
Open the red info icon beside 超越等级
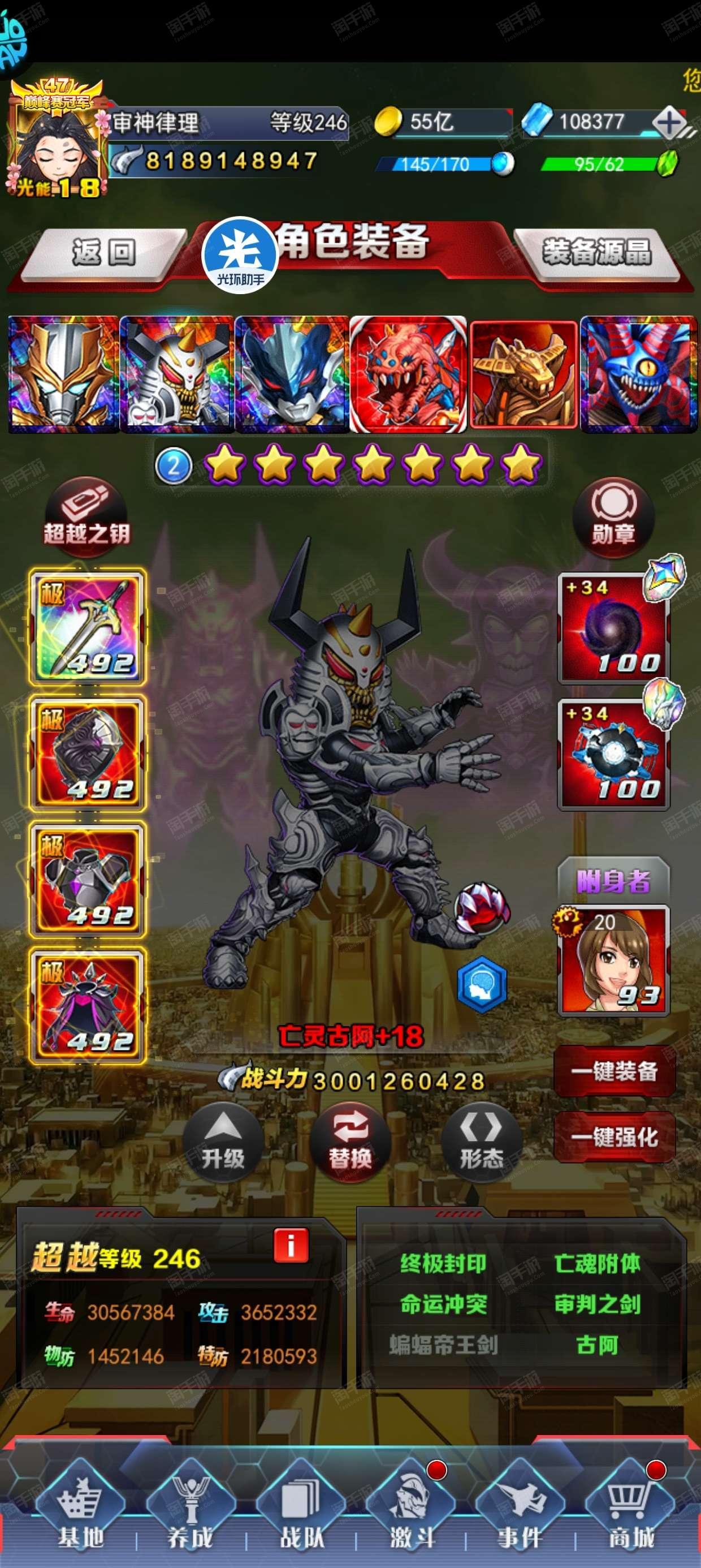[x=291, y=1246]
